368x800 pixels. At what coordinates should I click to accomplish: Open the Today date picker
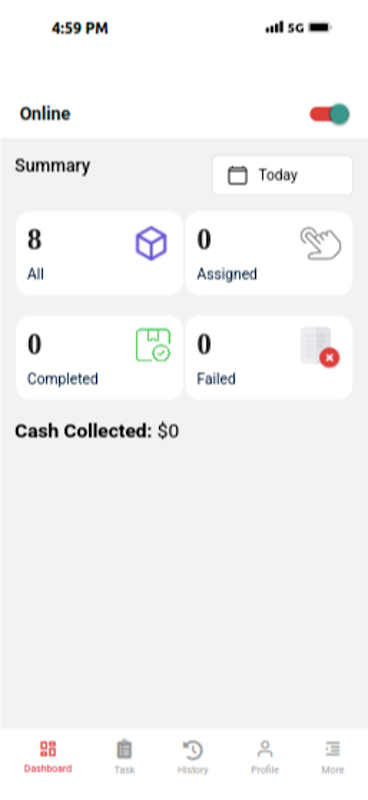282,176
